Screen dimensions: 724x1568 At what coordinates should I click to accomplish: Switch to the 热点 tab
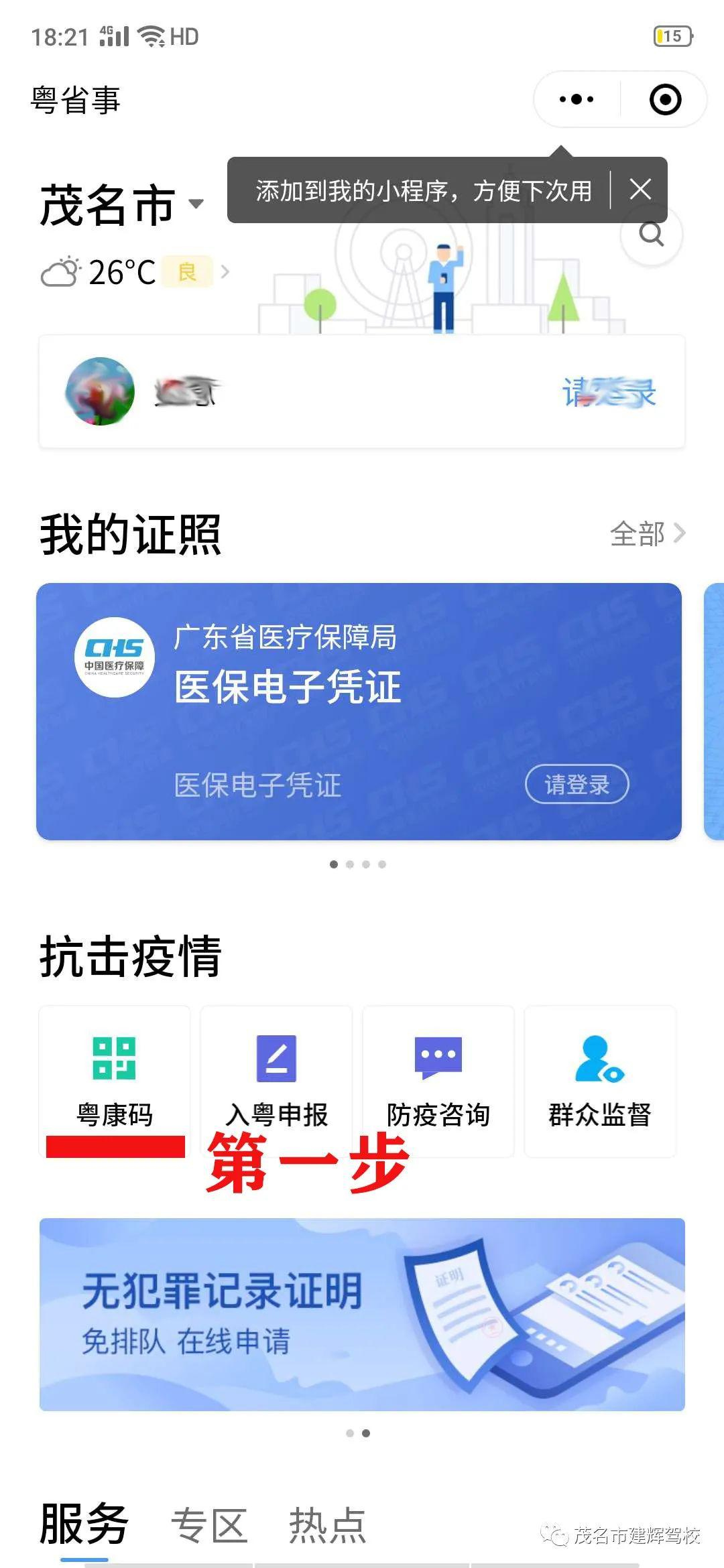coord(327,1526)
